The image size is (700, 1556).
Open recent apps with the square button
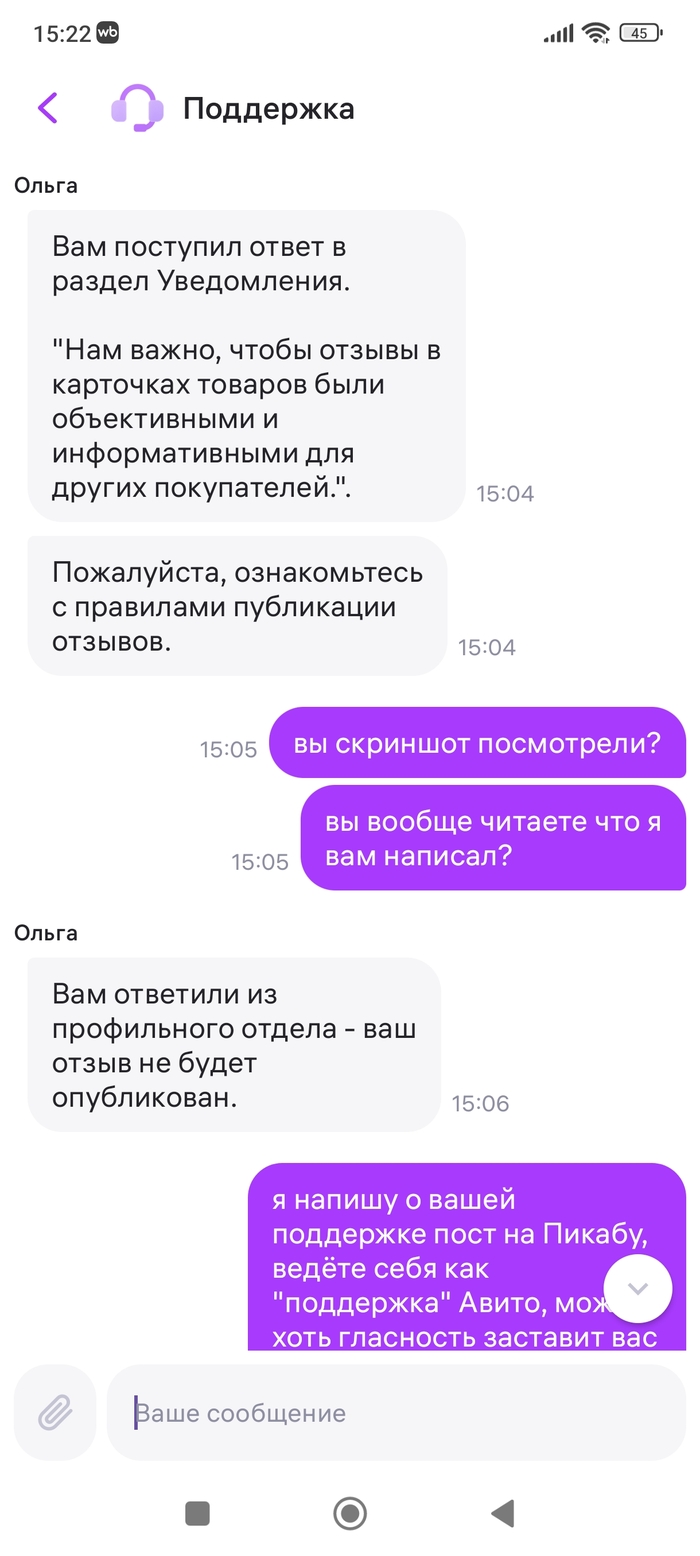pos(198,1513)
